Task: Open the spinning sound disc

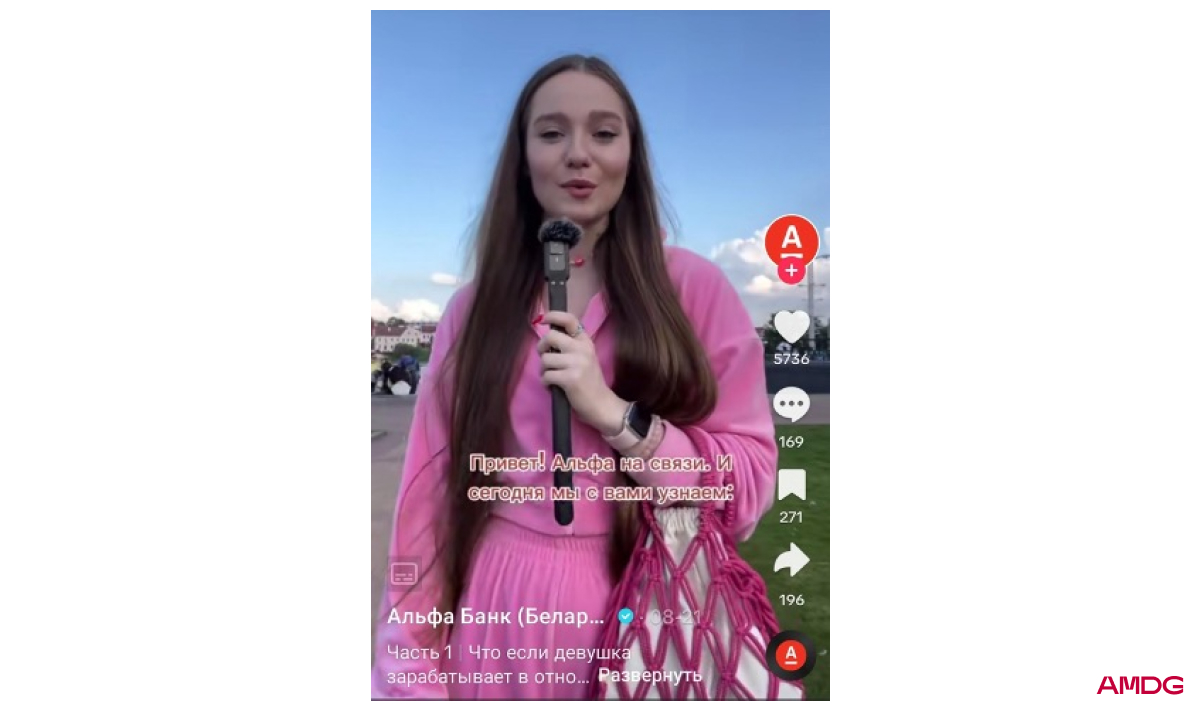Action: 791,655
